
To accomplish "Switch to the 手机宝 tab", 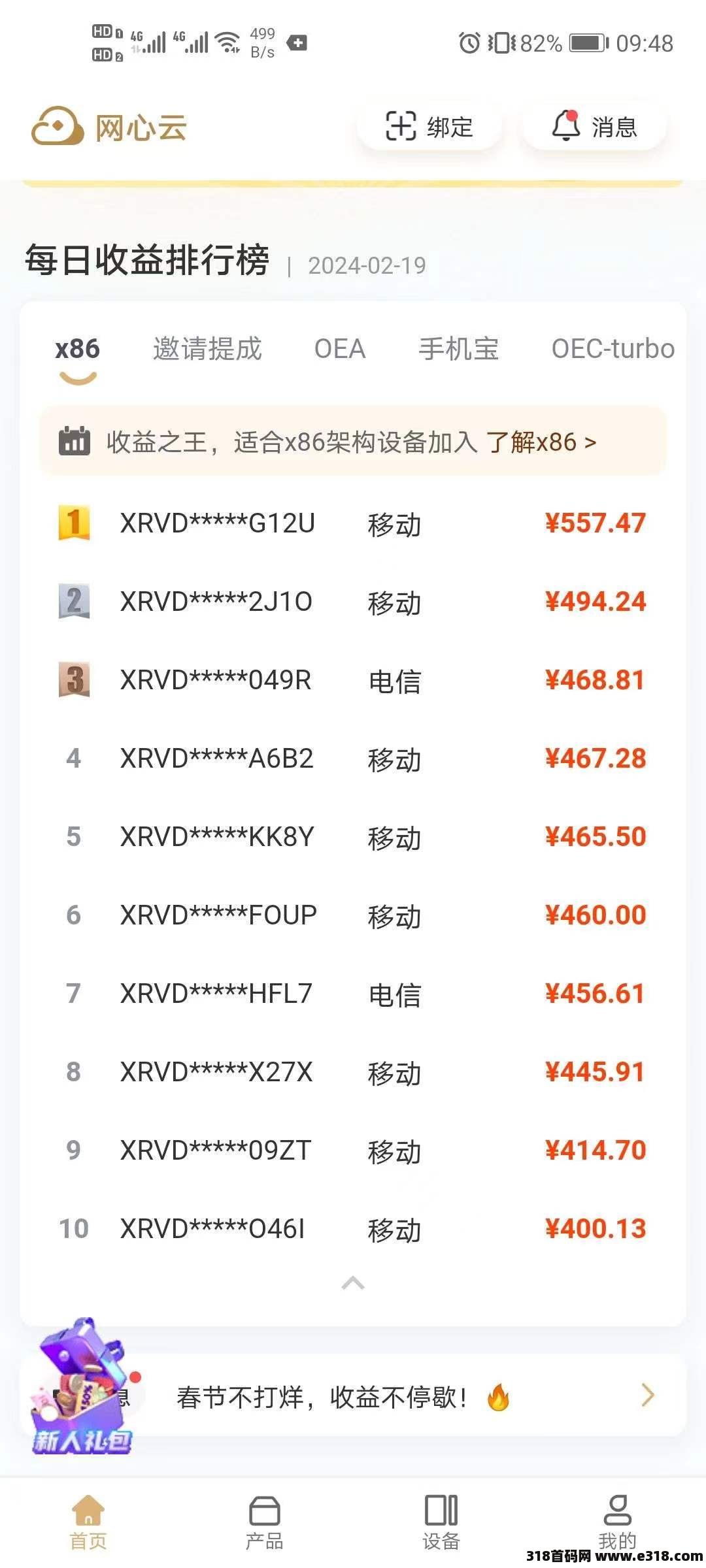I will click(458, 349).
